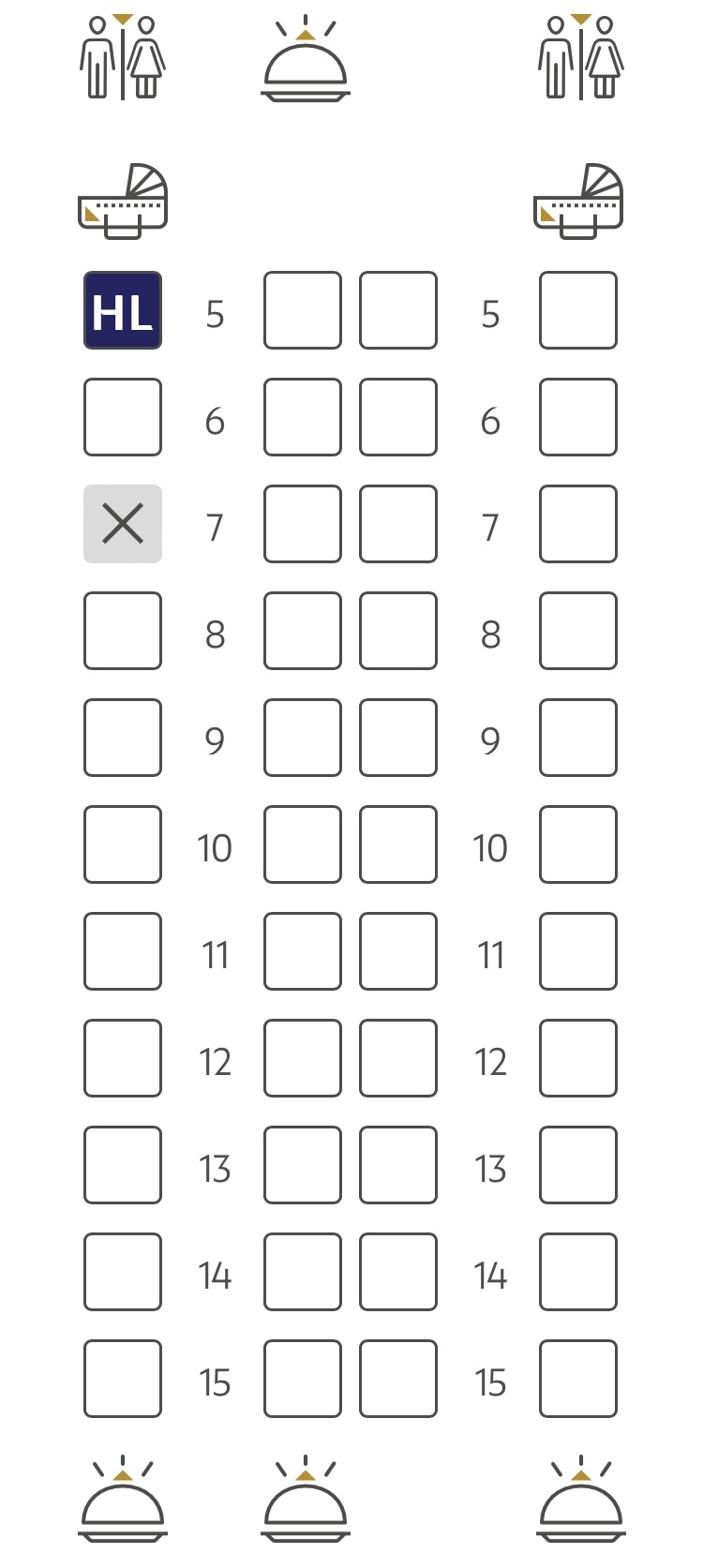Select the left middle seat in row 10
The width and height of the screenshot is (718, 1568).
point(303,844)
